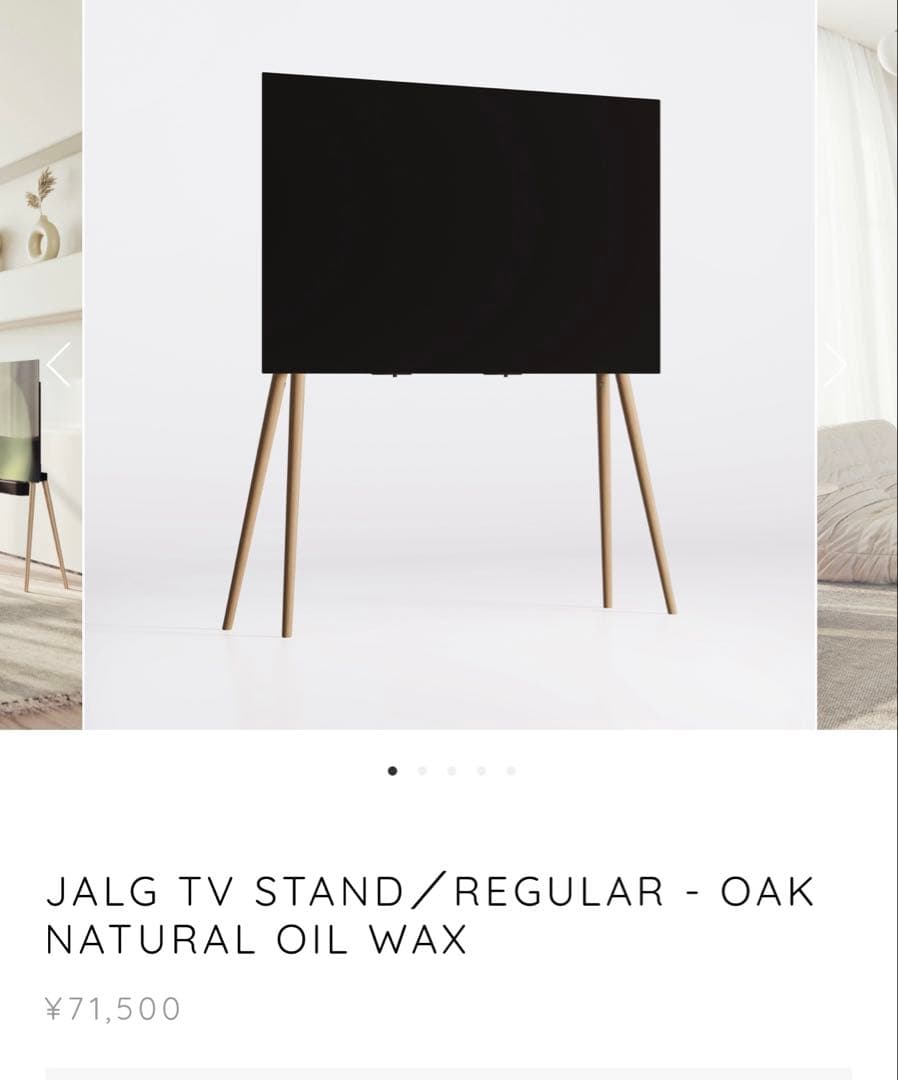Select the first carousel pagination dot
The height and width of the screenshot is (1080, 898).
[391, 771]
